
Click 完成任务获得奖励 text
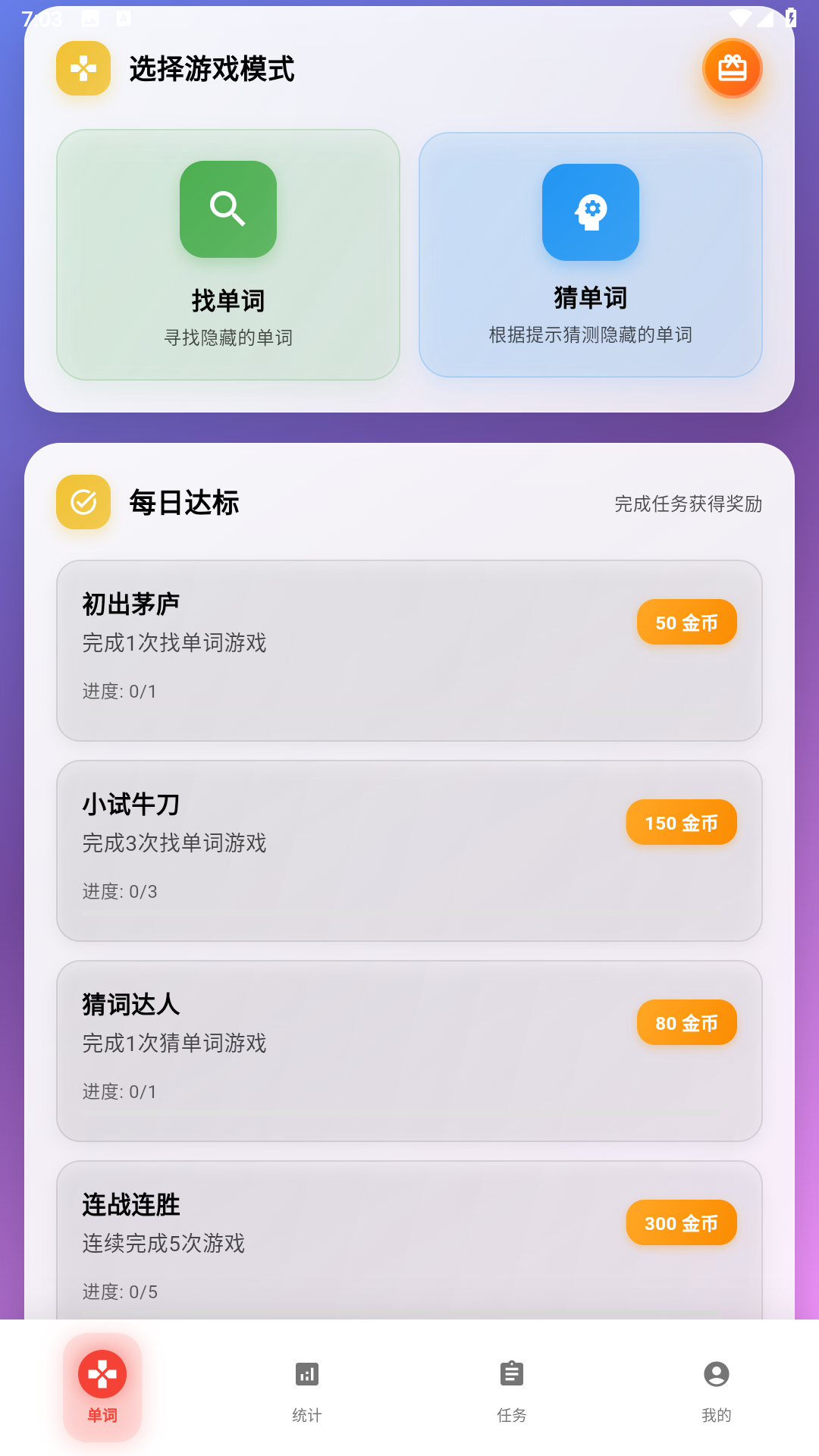click(x=689, y=503)
